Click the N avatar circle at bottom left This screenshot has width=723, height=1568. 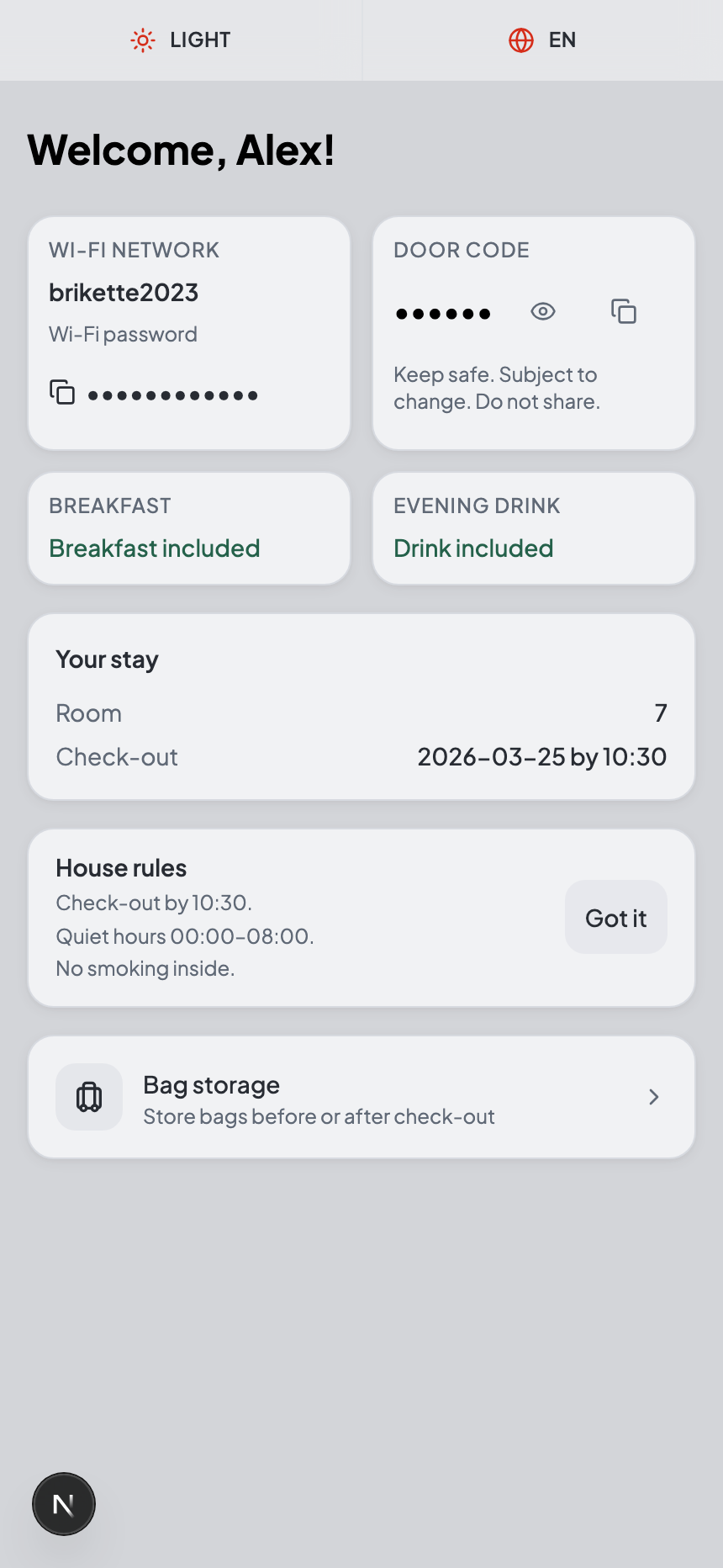(64, 1504)
